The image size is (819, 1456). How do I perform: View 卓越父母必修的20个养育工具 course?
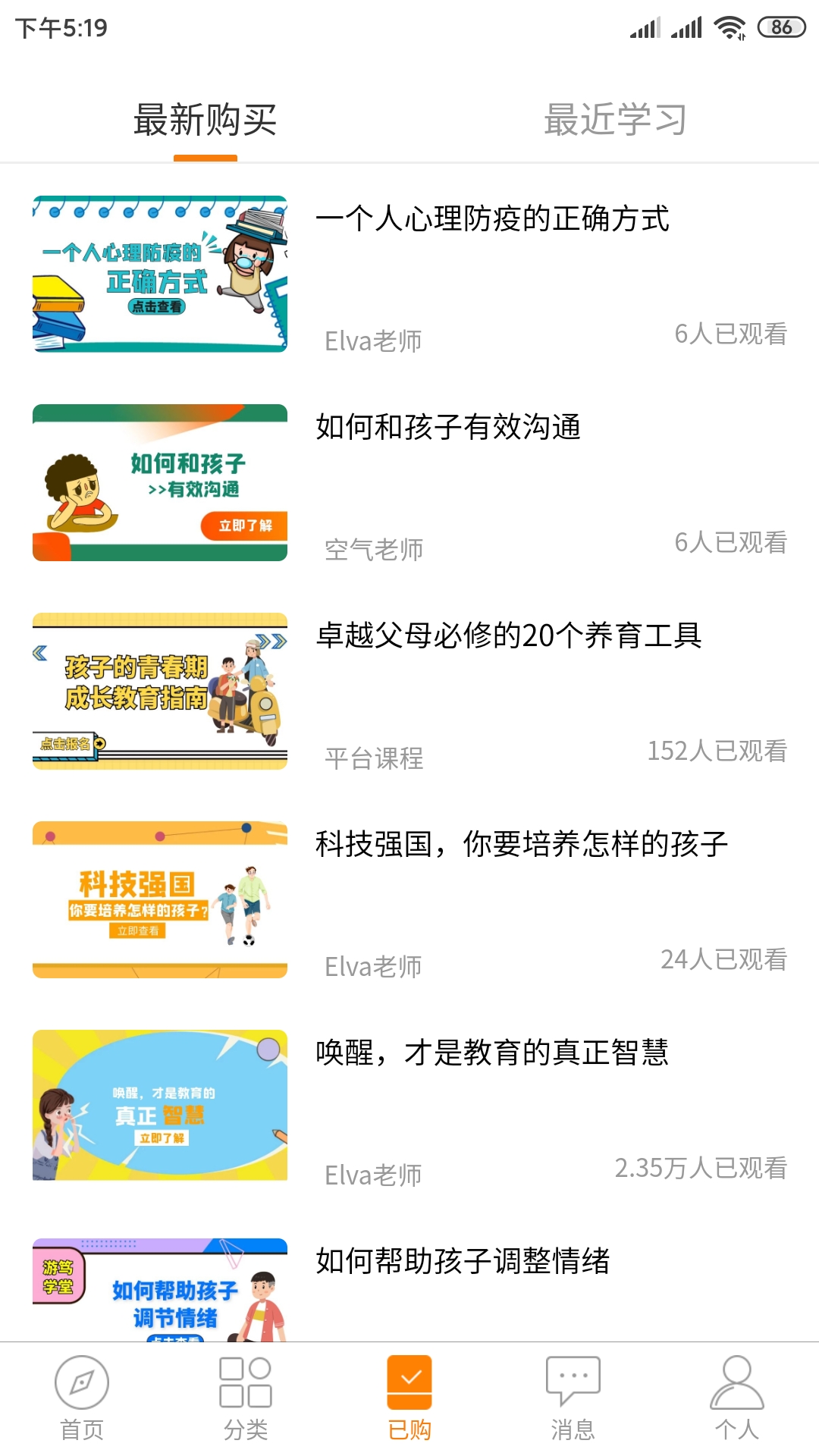pos(508,636)
